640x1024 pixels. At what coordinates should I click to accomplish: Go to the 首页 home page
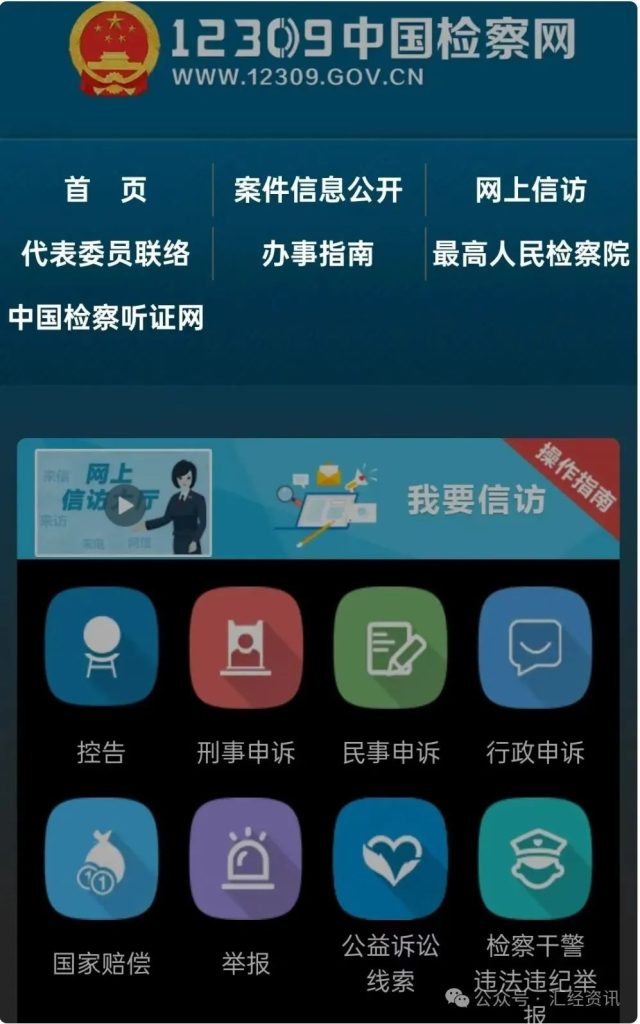pyautogui.click(x=106, y=189)
